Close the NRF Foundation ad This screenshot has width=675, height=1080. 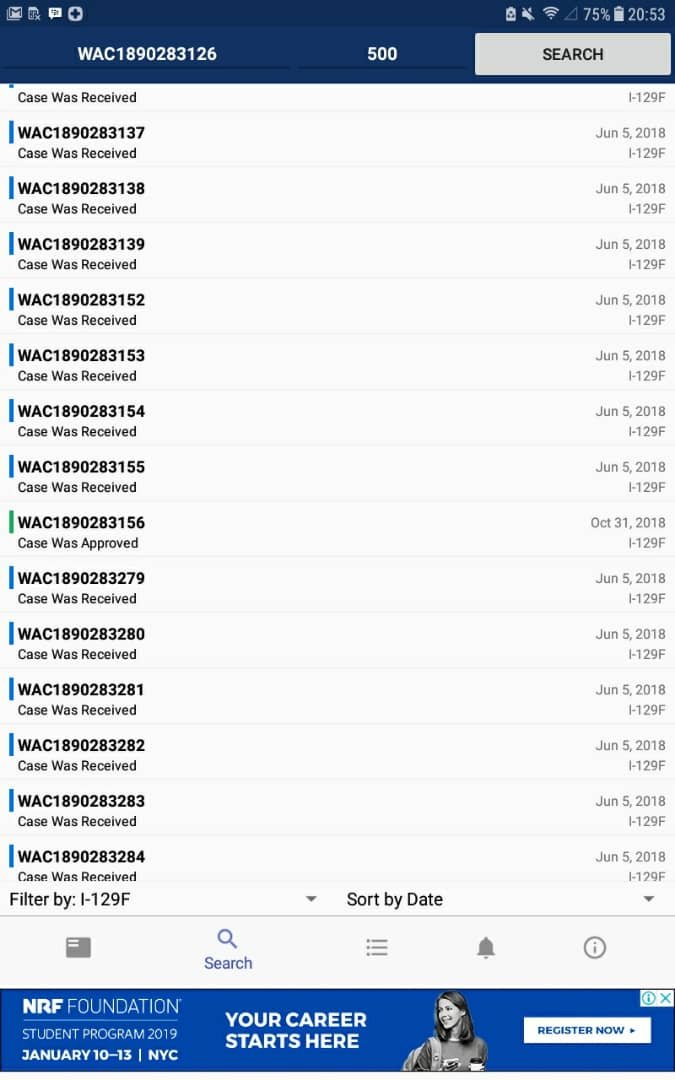665,998
